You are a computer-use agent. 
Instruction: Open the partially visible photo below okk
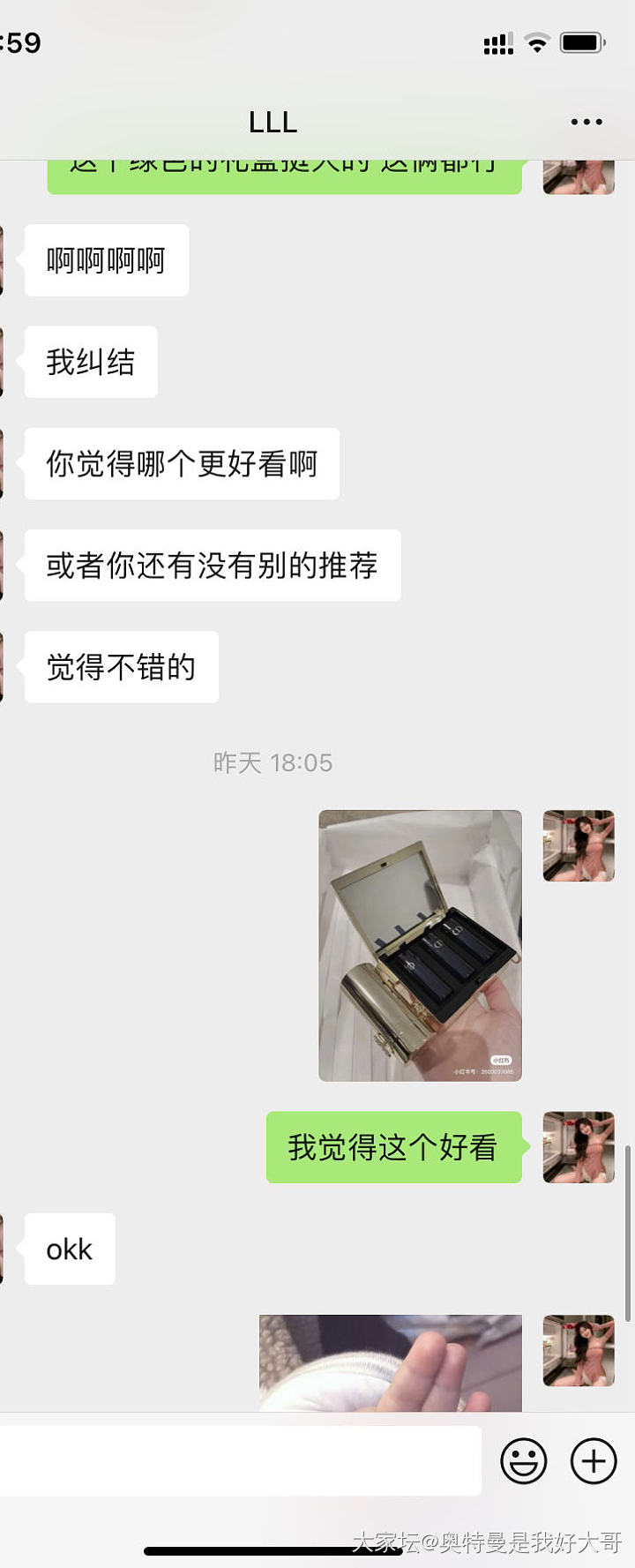[390, 1362]
